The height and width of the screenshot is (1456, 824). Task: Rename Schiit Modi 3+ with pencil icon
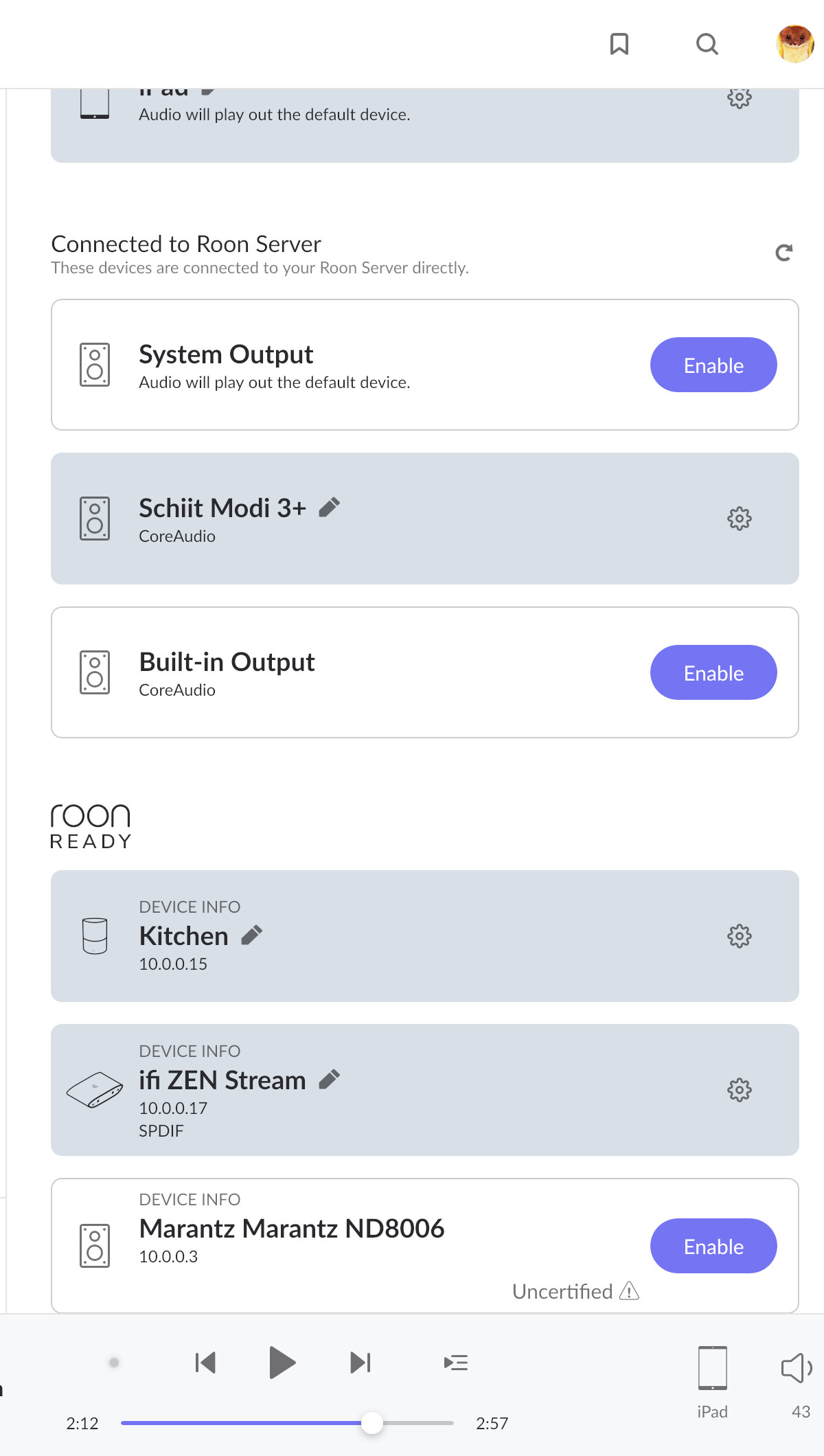(330, 508)
